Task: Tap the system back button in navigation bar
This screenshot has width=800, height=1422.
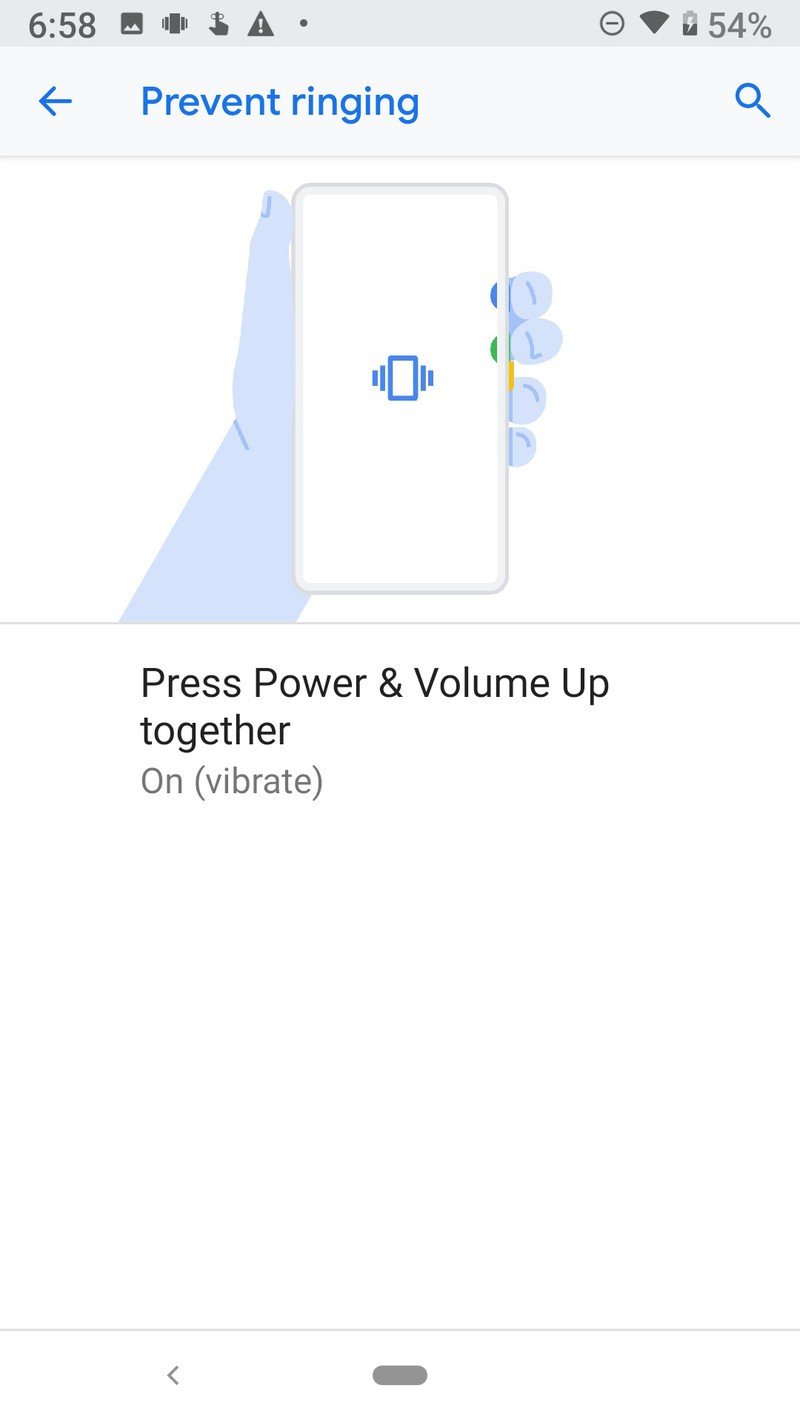Action: pyautogui.click(x=173, y=1375)
